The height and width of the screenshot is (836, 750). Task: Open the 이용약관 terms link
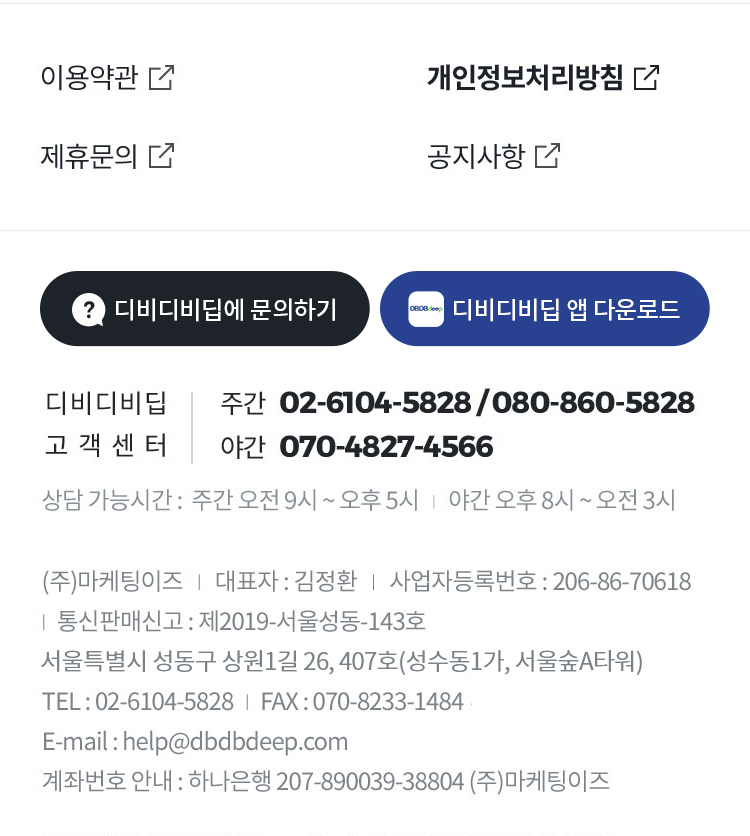[107, 77]
